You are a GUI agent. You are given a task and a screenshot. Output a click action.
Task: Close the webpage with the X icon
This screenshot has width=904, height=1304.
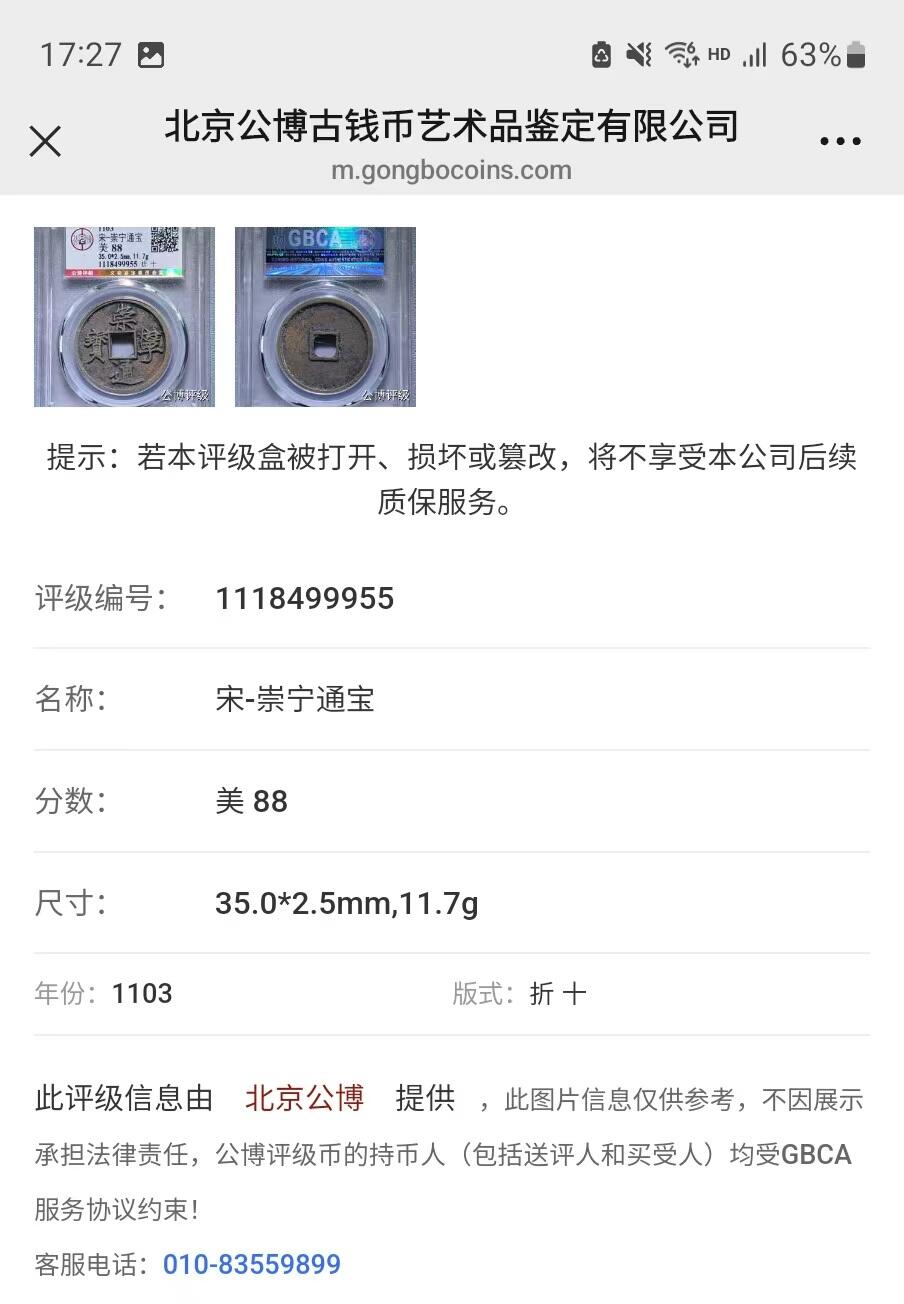point(45,142)
